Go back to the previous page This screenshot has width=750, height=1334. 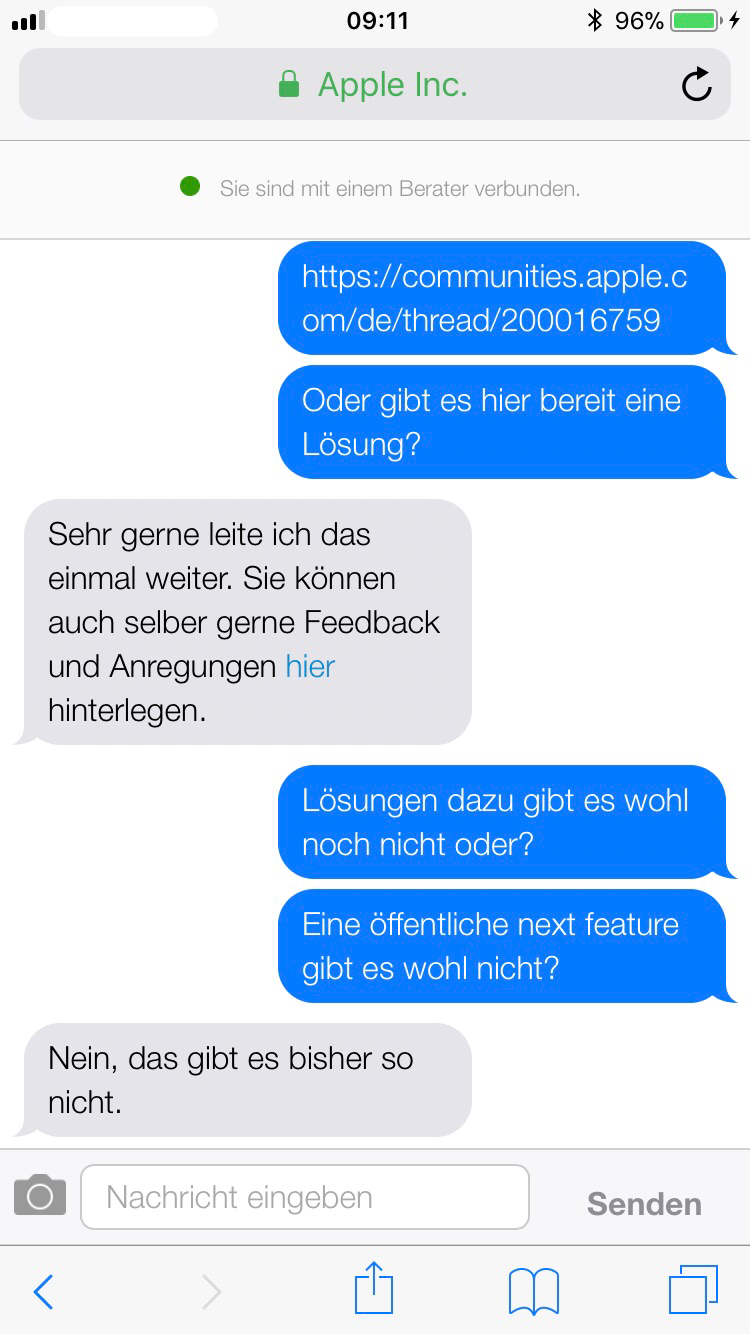tap(43, 1292)
